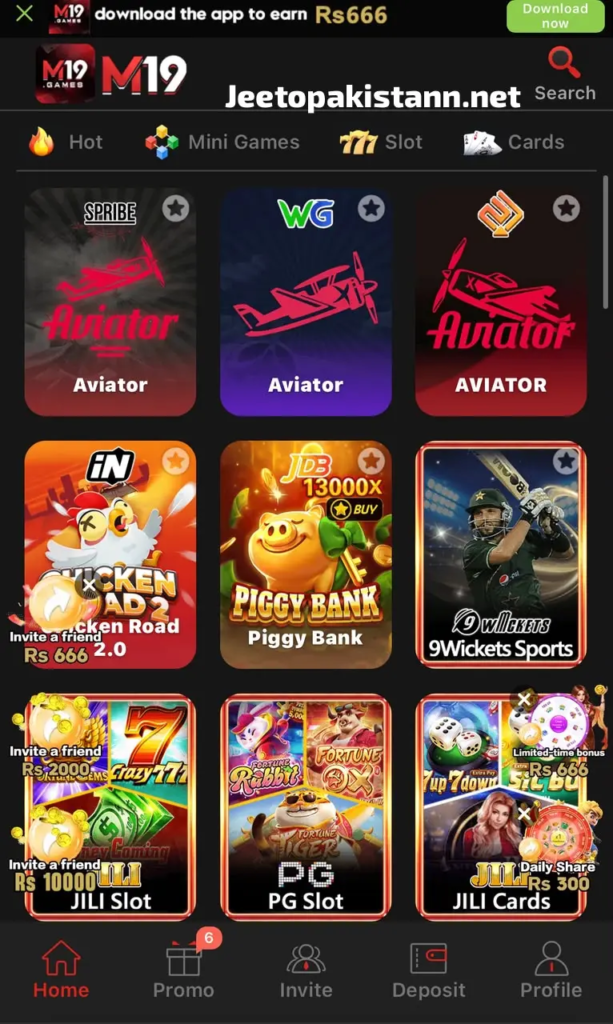This screenshot has height=1024, width=613.
Task: Open the PG Slot collection
Action: (x=306, y=807)
